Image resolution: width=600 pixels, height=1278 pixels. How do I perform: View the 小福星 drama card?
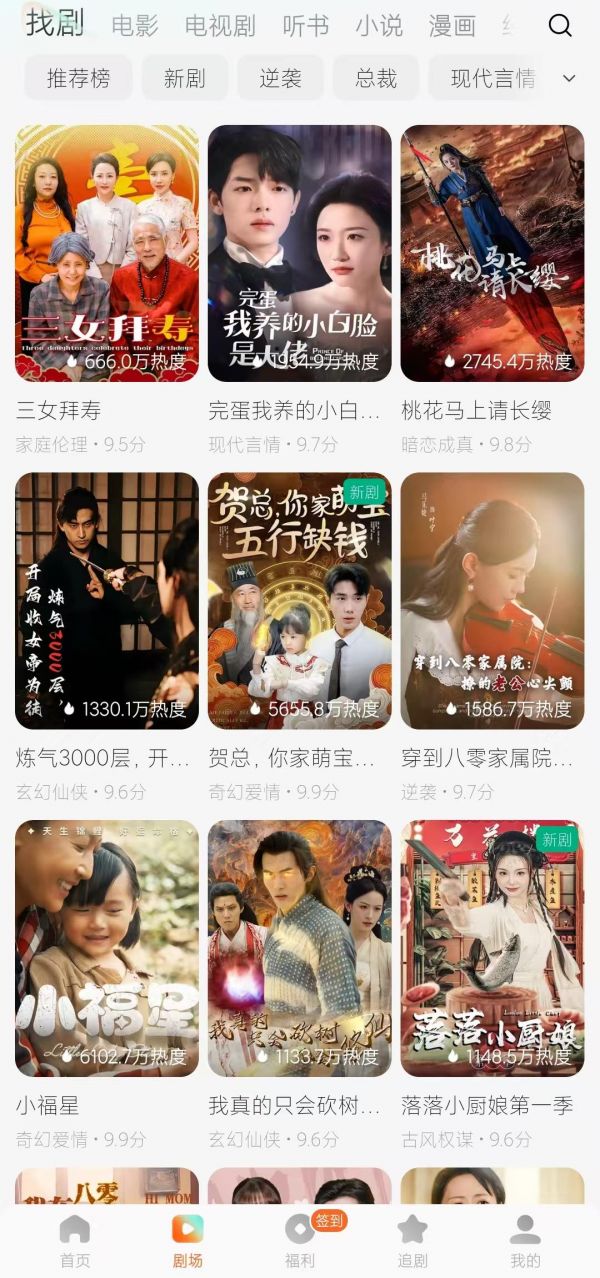(x=107, y=948)
